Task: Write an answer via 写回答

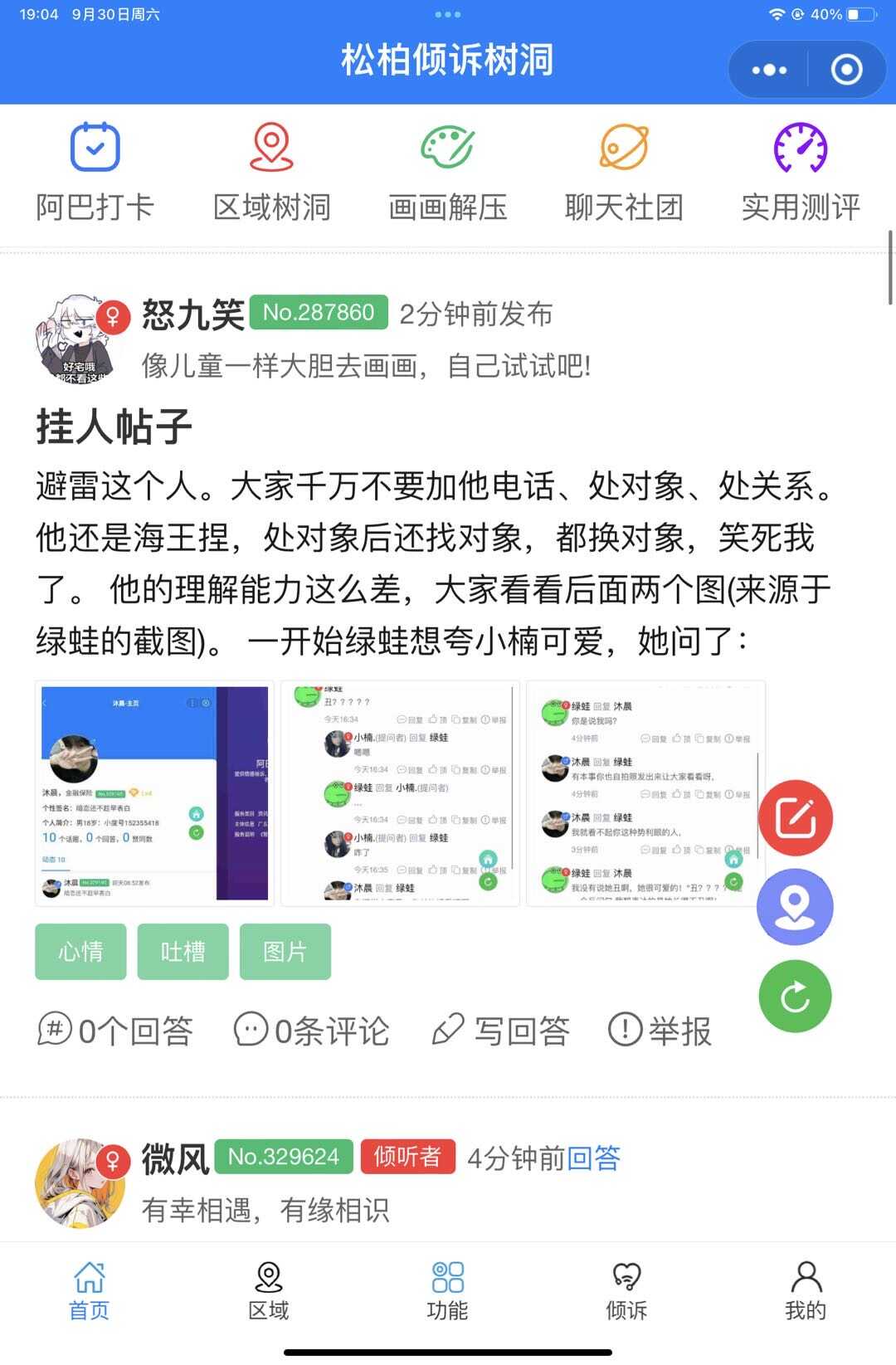Action: [x=501, y=1031]
